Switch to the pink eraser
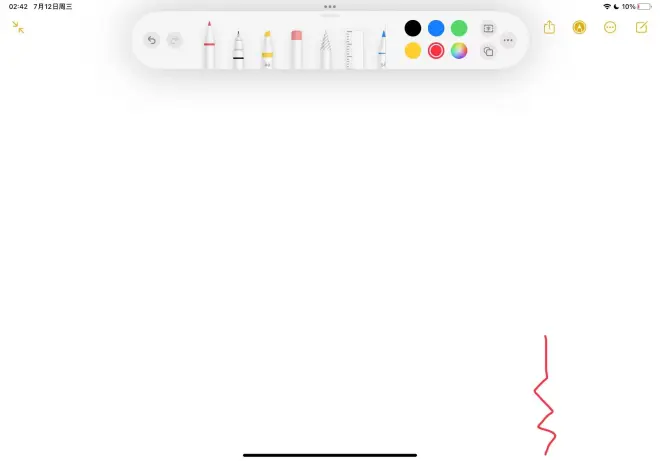 pos(296,48)
